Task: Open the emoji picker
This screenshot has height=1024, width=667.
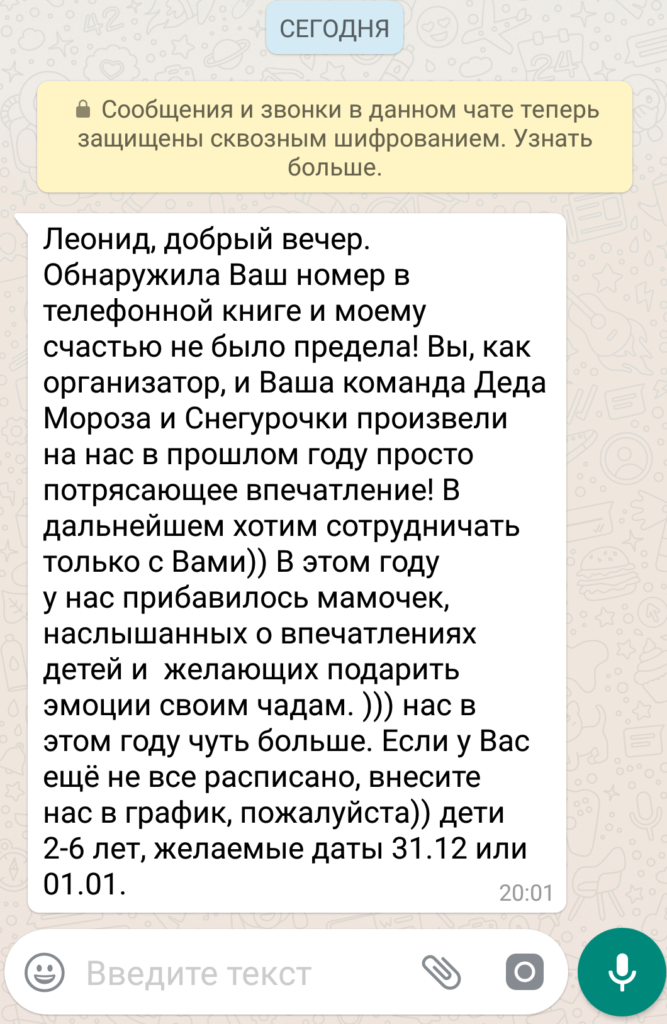Action: [x=44, y=972]
